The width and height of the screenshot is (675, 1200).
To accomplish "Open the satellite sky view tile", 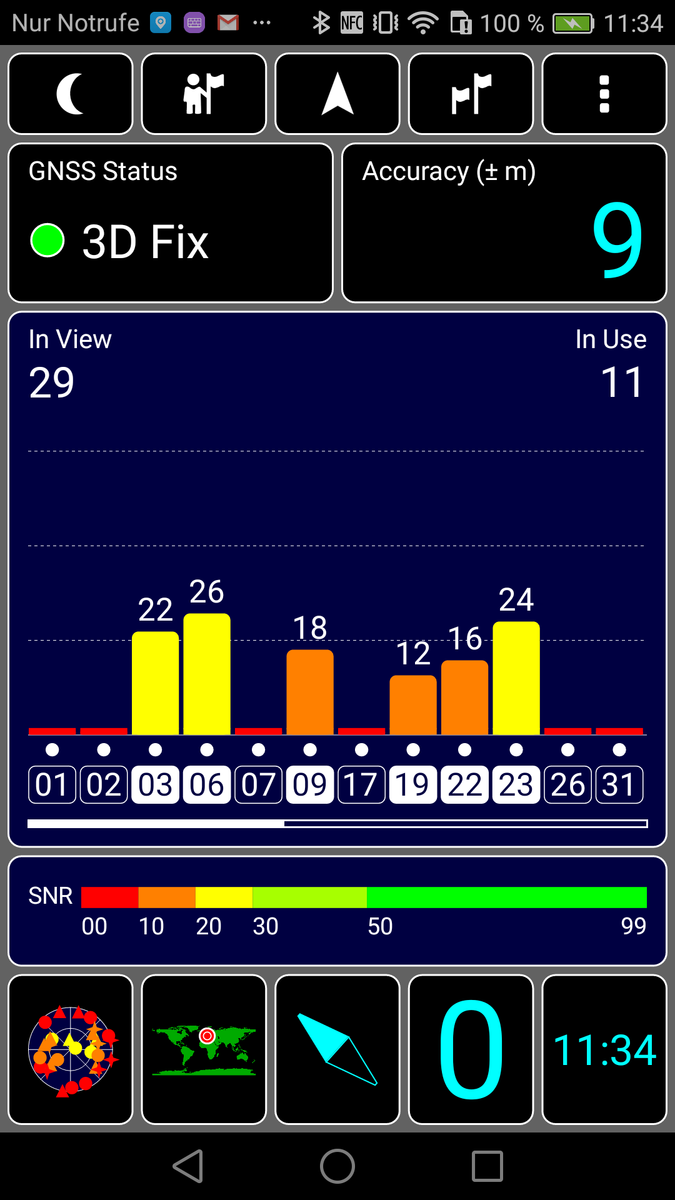I will [70, 1049].
